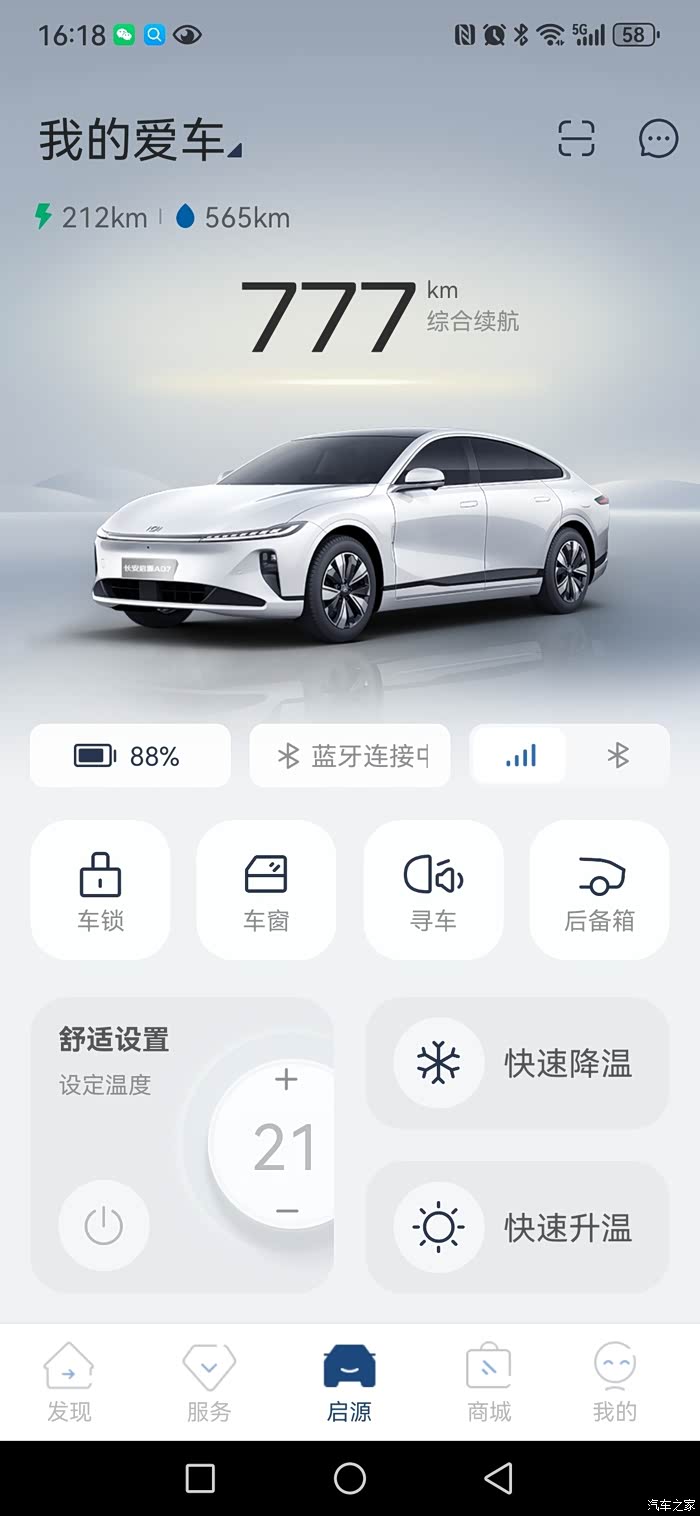The width and height of the screenshot is (700, 1516).
Task: Tap the 蓝牙连接中 Bluetooth status chip
Action: point(350,756)
